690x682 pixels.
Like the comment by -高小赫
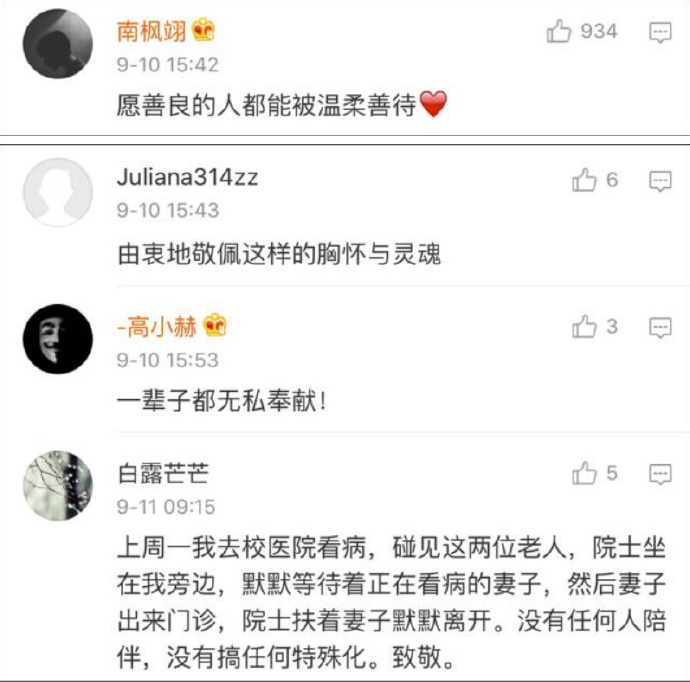coord(584,327)
